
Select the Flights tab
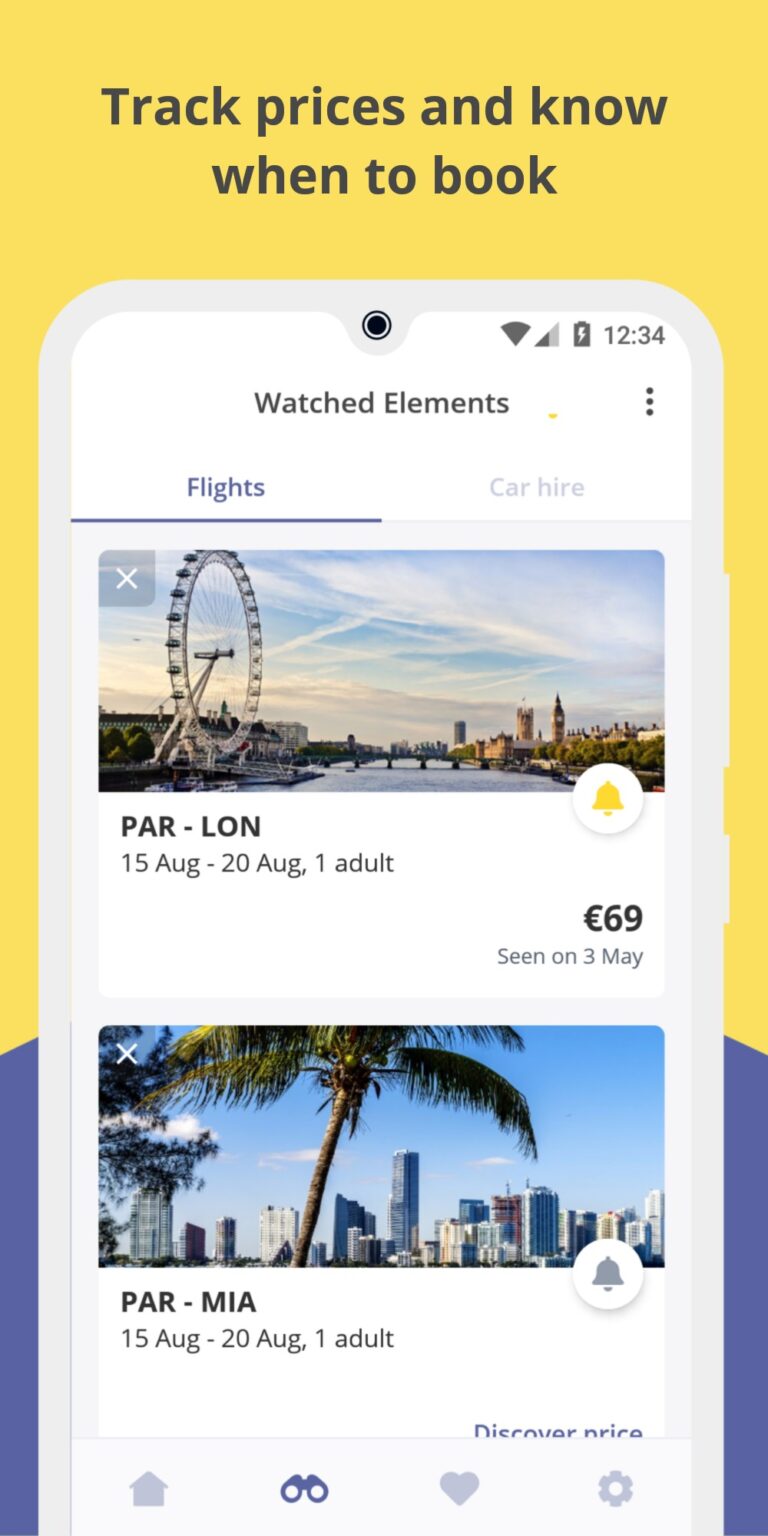tap(225, 487)
